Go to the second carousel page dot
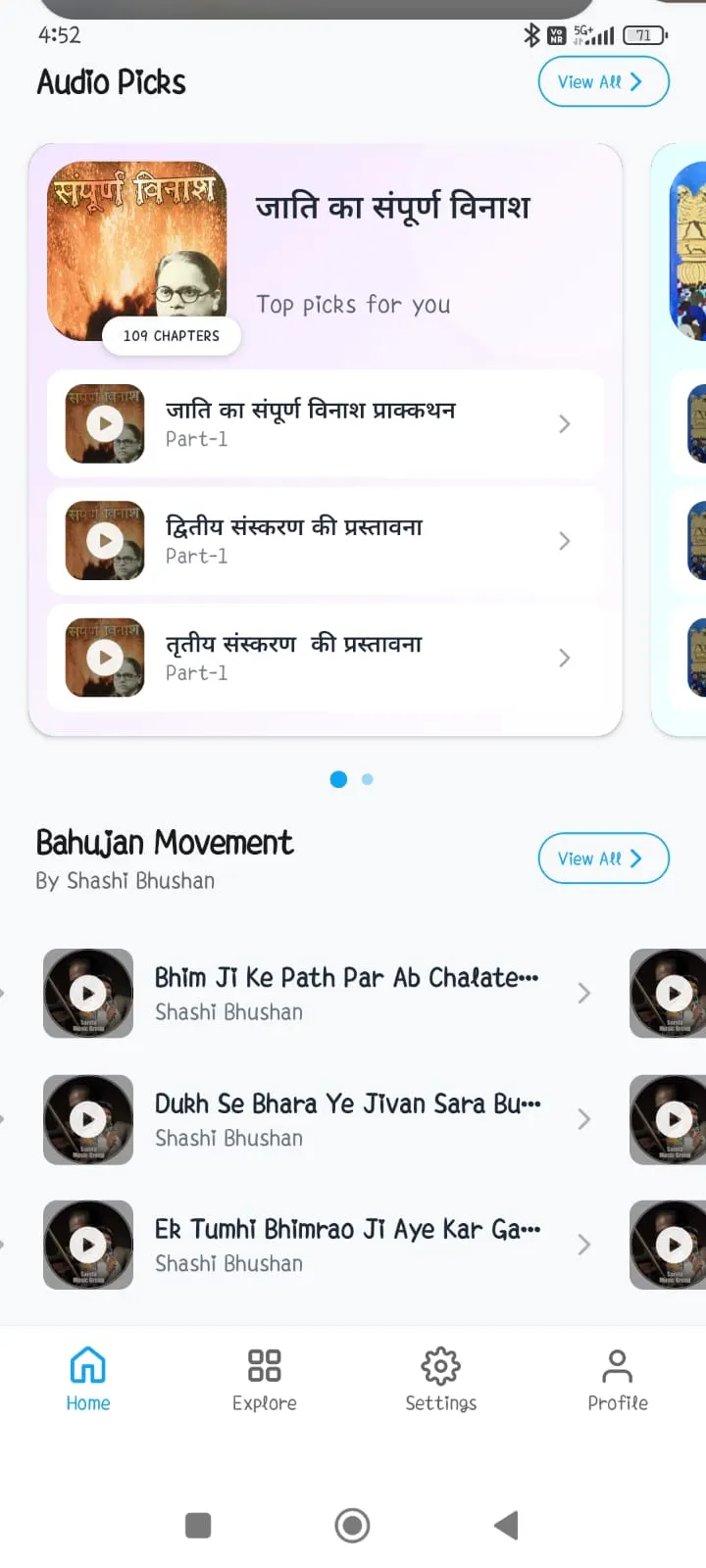This screenshot has height=1568, width=706. (x=368, y=779)
